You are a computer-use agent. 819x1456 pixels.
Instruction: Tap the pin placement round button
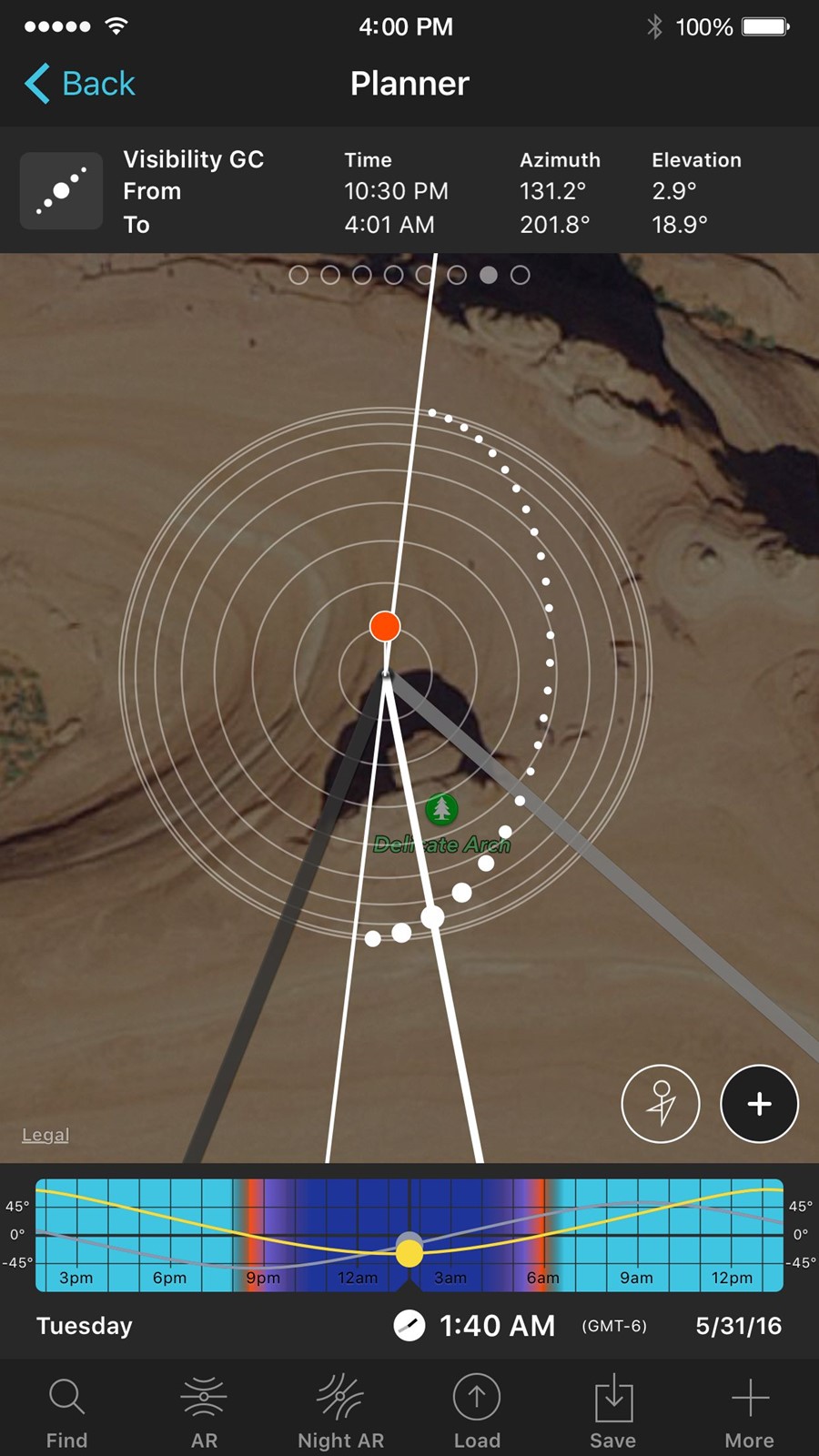[661, 1104]
